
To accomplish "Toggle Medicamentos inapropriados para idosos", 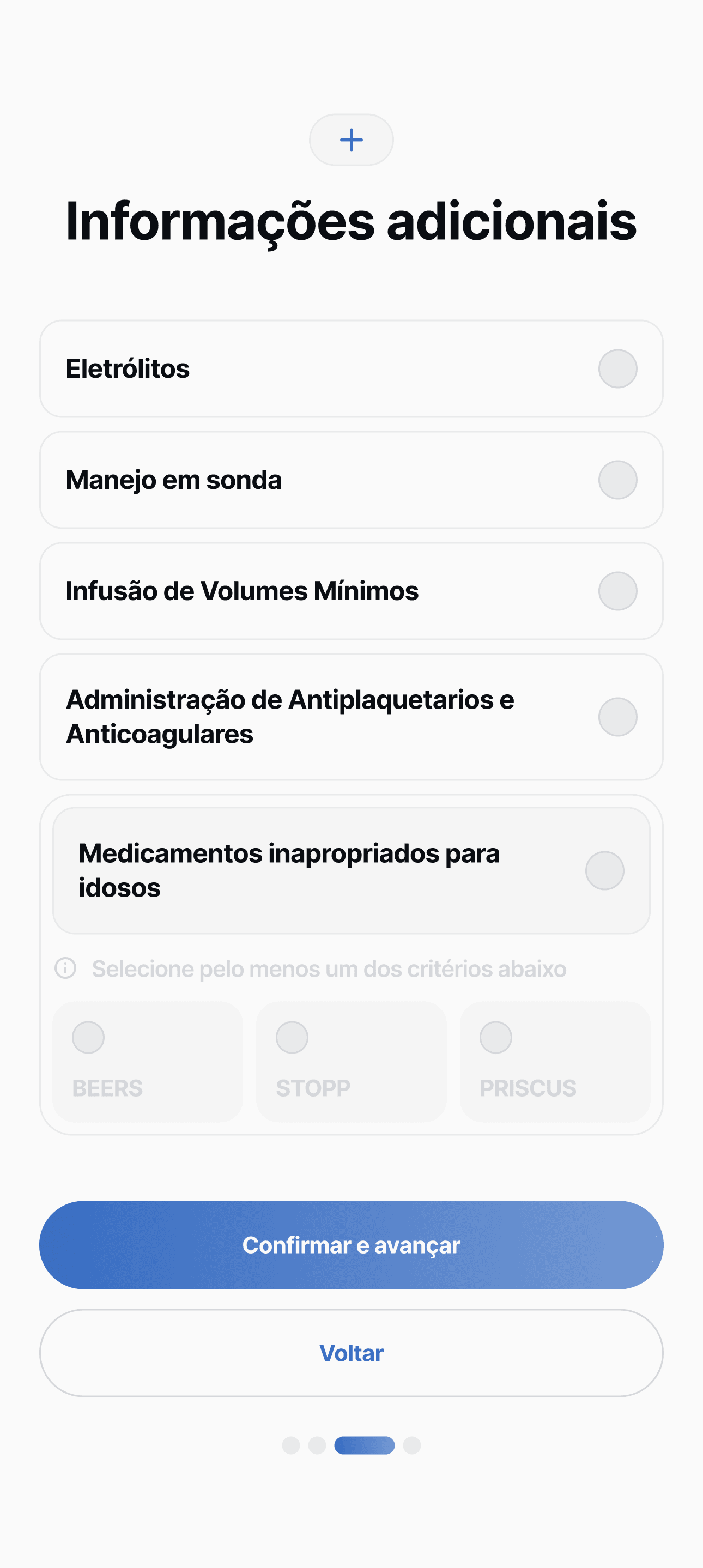I will [x=604, y=871].
